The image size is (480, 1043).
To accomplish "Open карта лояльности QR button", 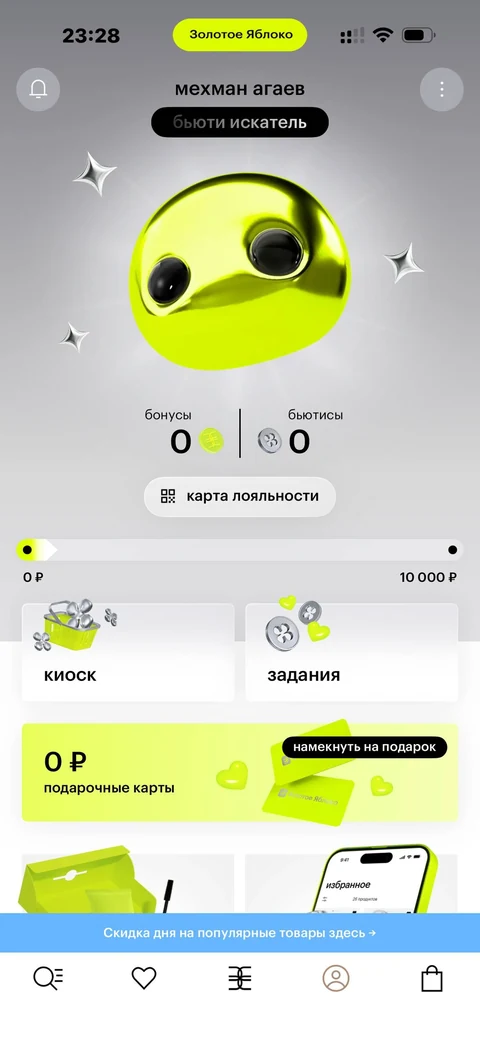I will click(x=240, y=496).
